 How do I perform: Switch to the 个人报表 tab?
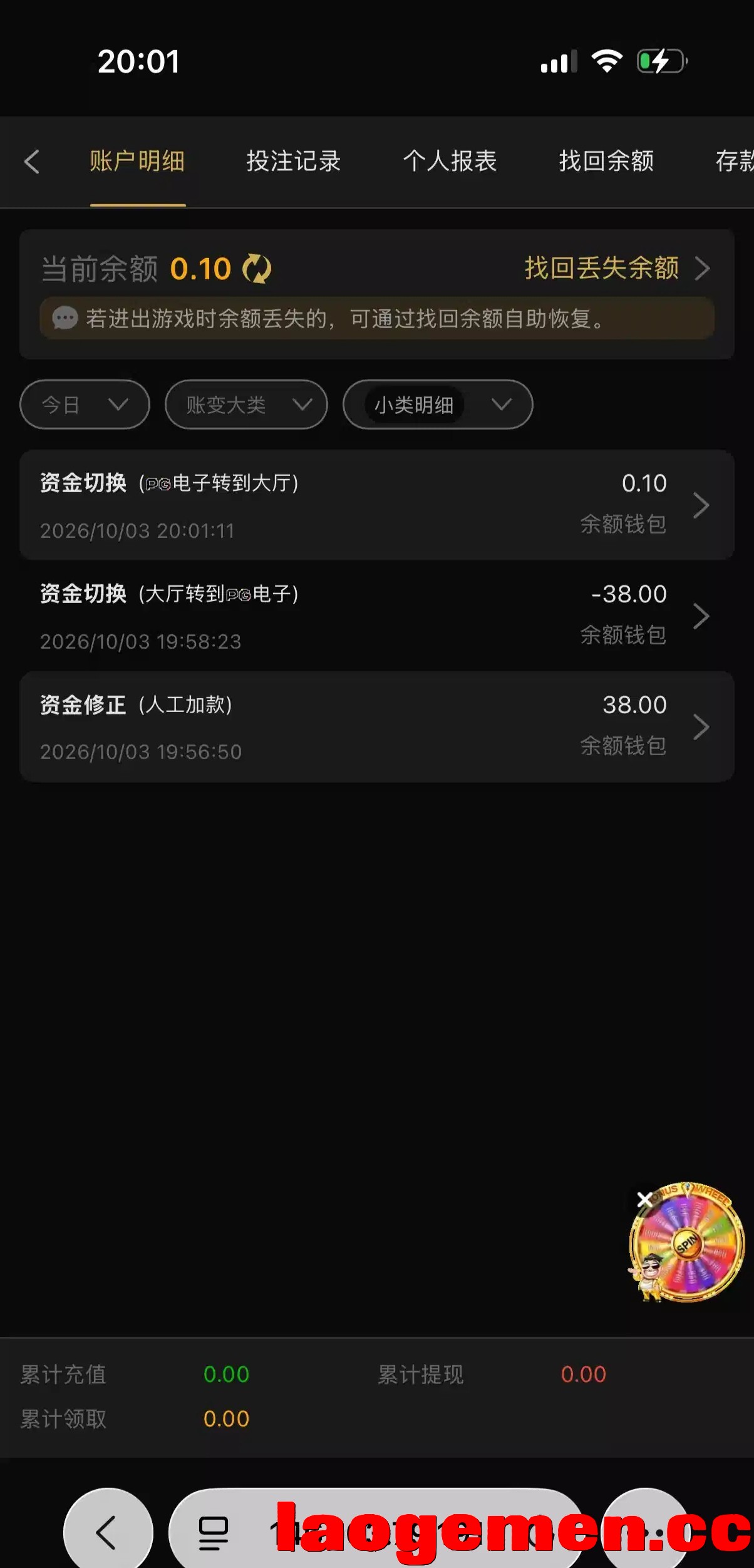pos(450,161)
